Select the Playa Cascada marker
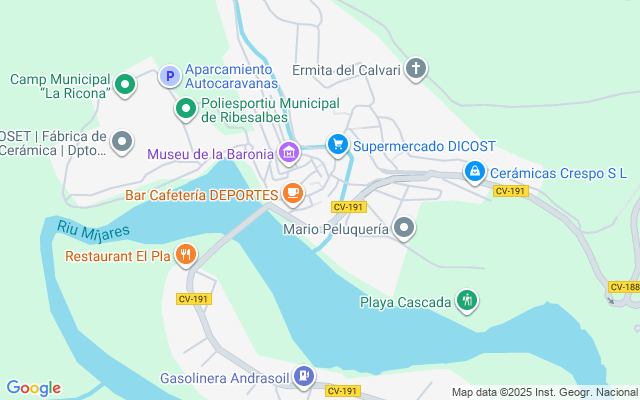640x400 pixels. point(467,301)
